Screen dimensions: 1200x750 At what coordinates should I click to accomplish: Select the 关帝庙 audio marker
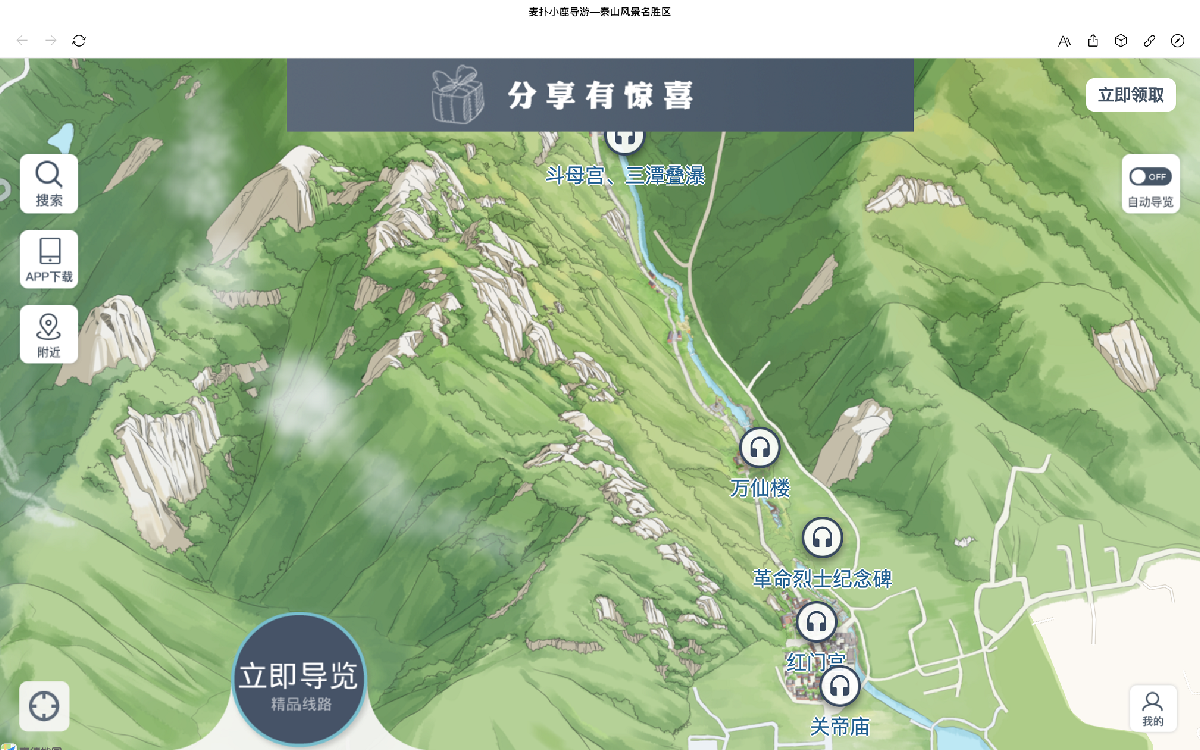point(840,687)
